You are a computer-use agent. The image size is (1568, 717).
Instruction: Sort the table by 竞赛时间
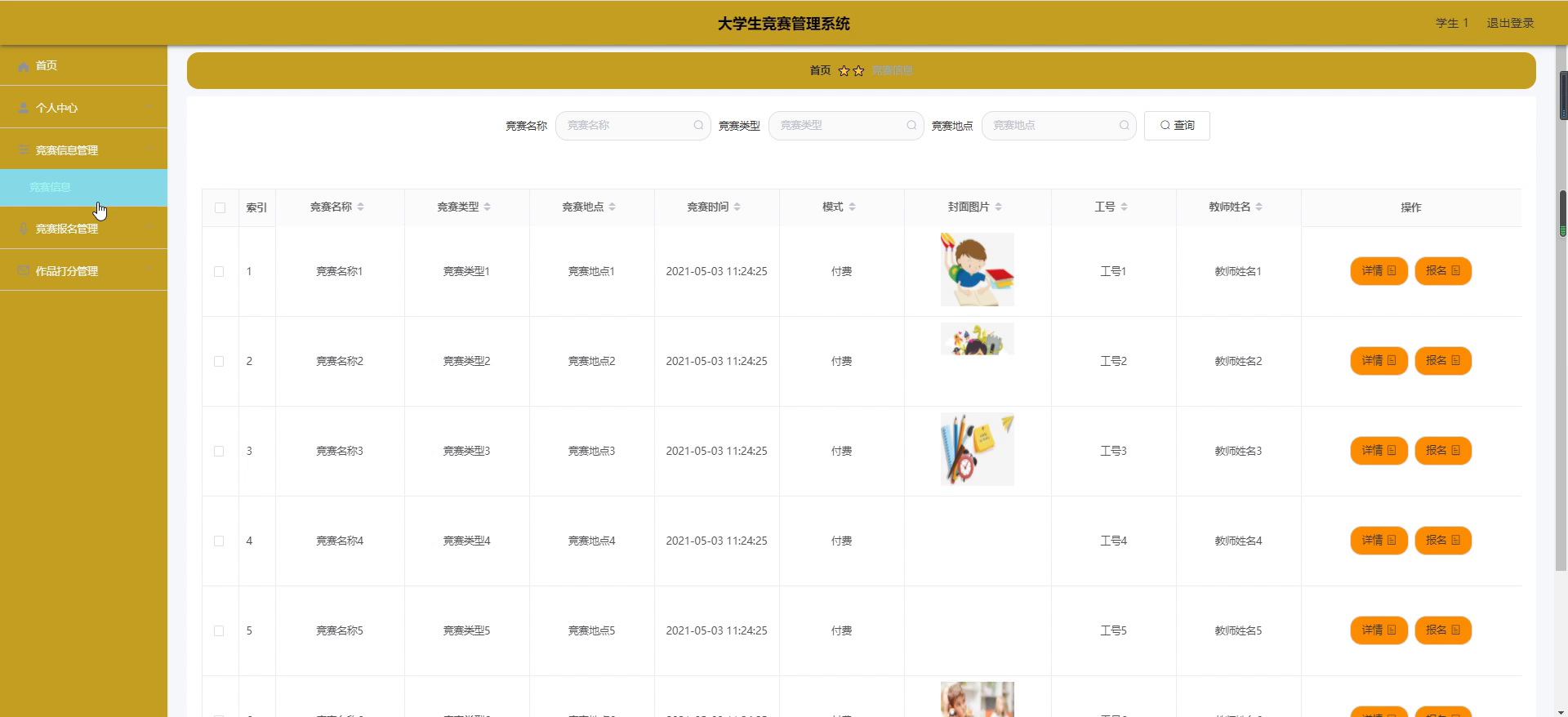coord(713,207)
